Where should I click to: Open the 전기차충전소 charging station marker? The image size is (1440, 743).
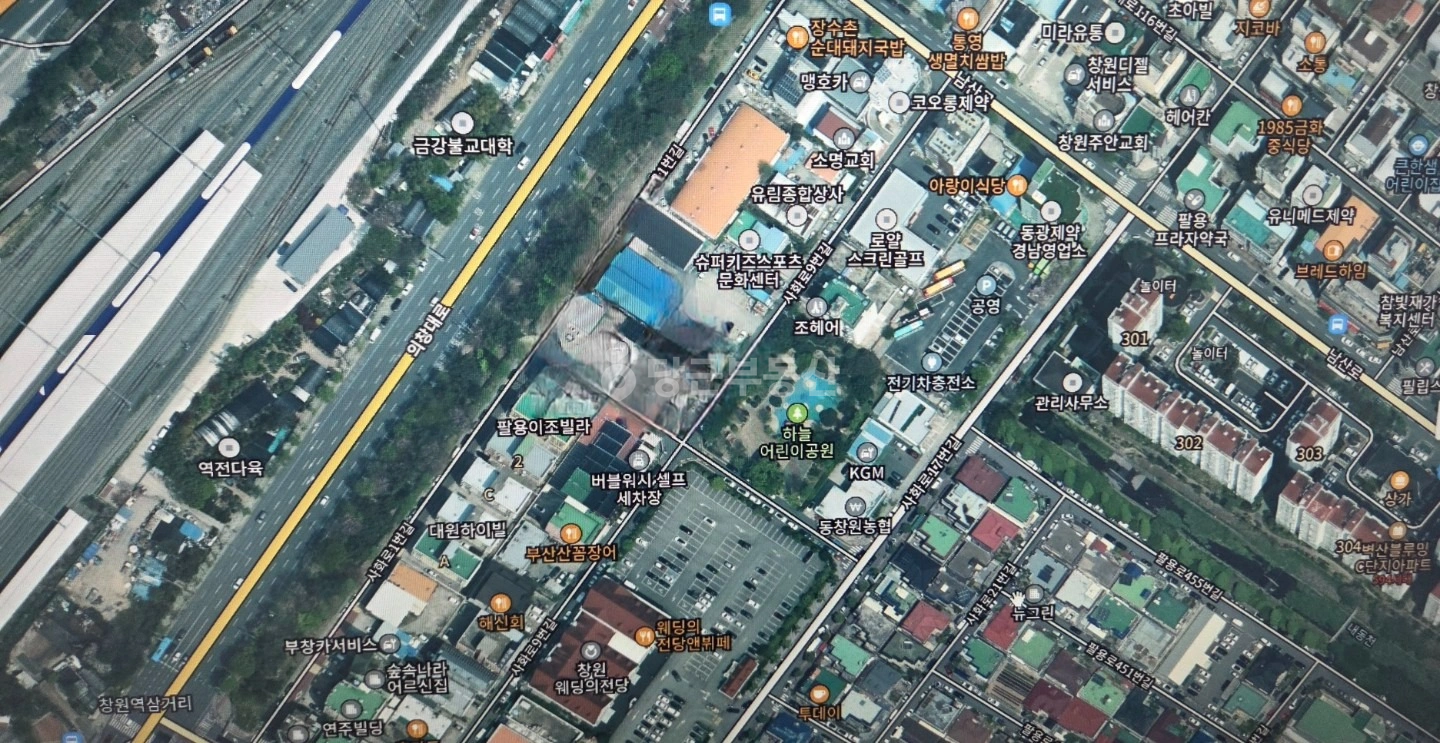[931, 361]
